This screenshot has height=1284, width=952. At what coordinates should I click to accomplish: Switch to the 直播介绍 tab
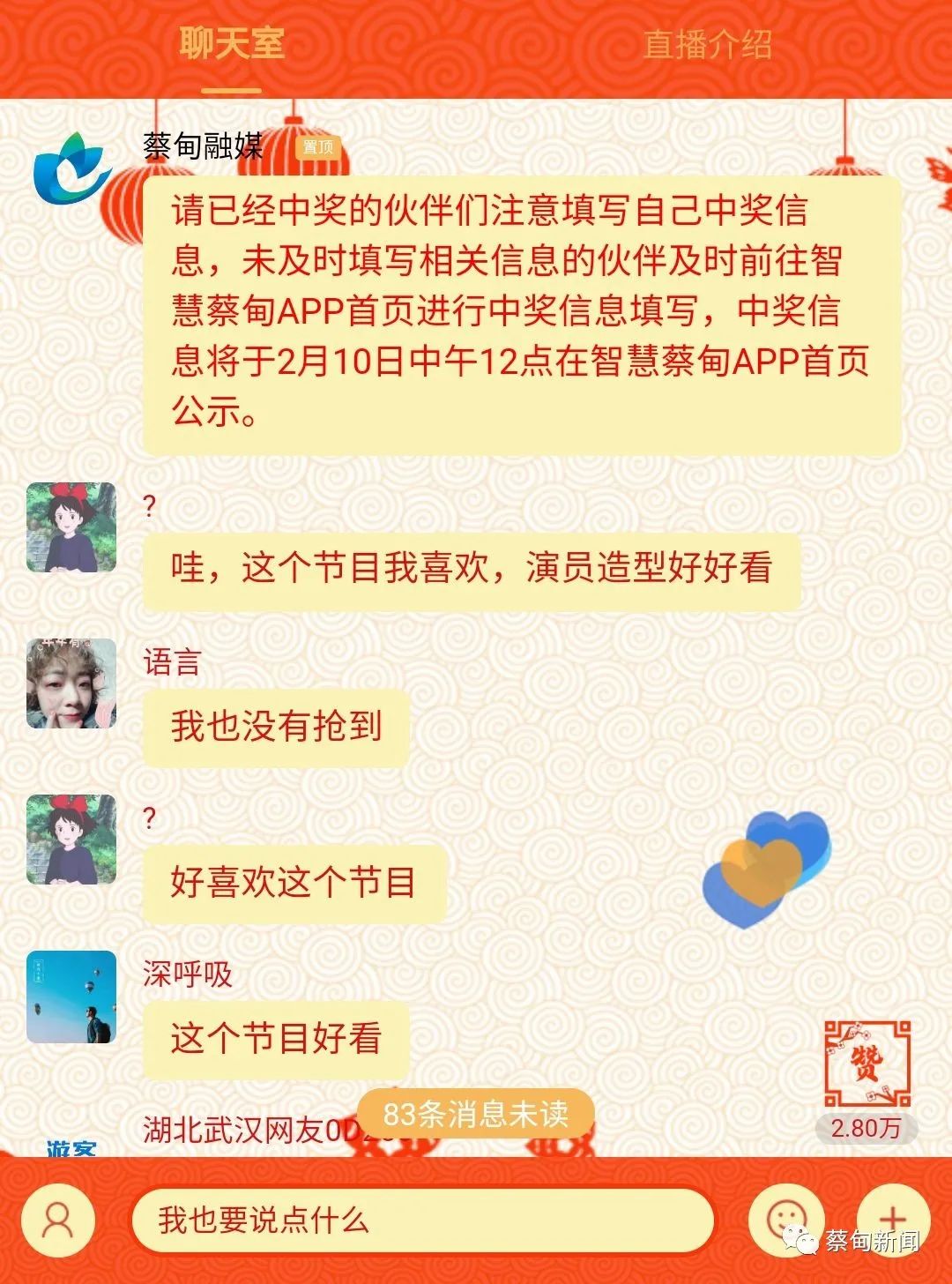pyautogui.click(x=707, y=44)
